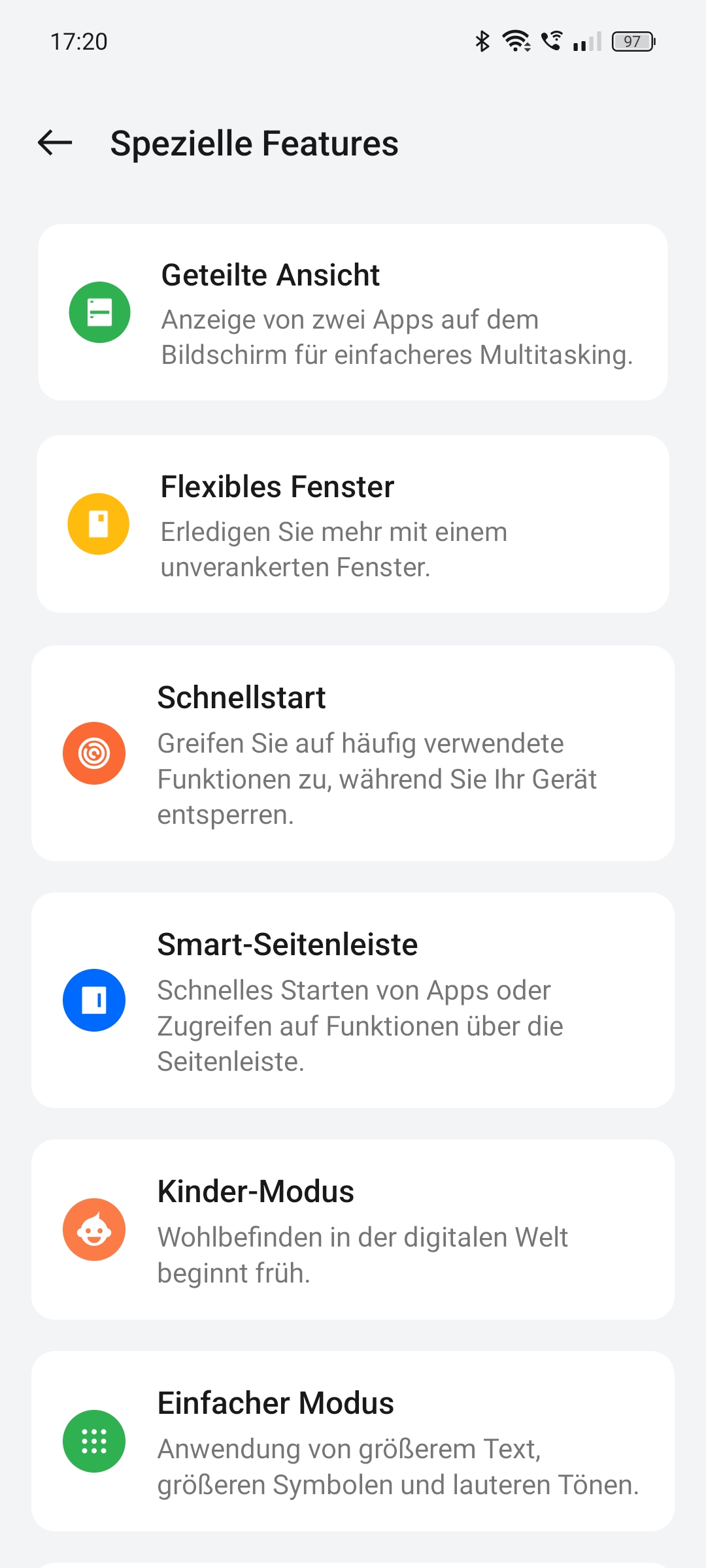Select the Schnellstart feature
This screenshot has height=1568, width=706.
[x=353, y=753]
